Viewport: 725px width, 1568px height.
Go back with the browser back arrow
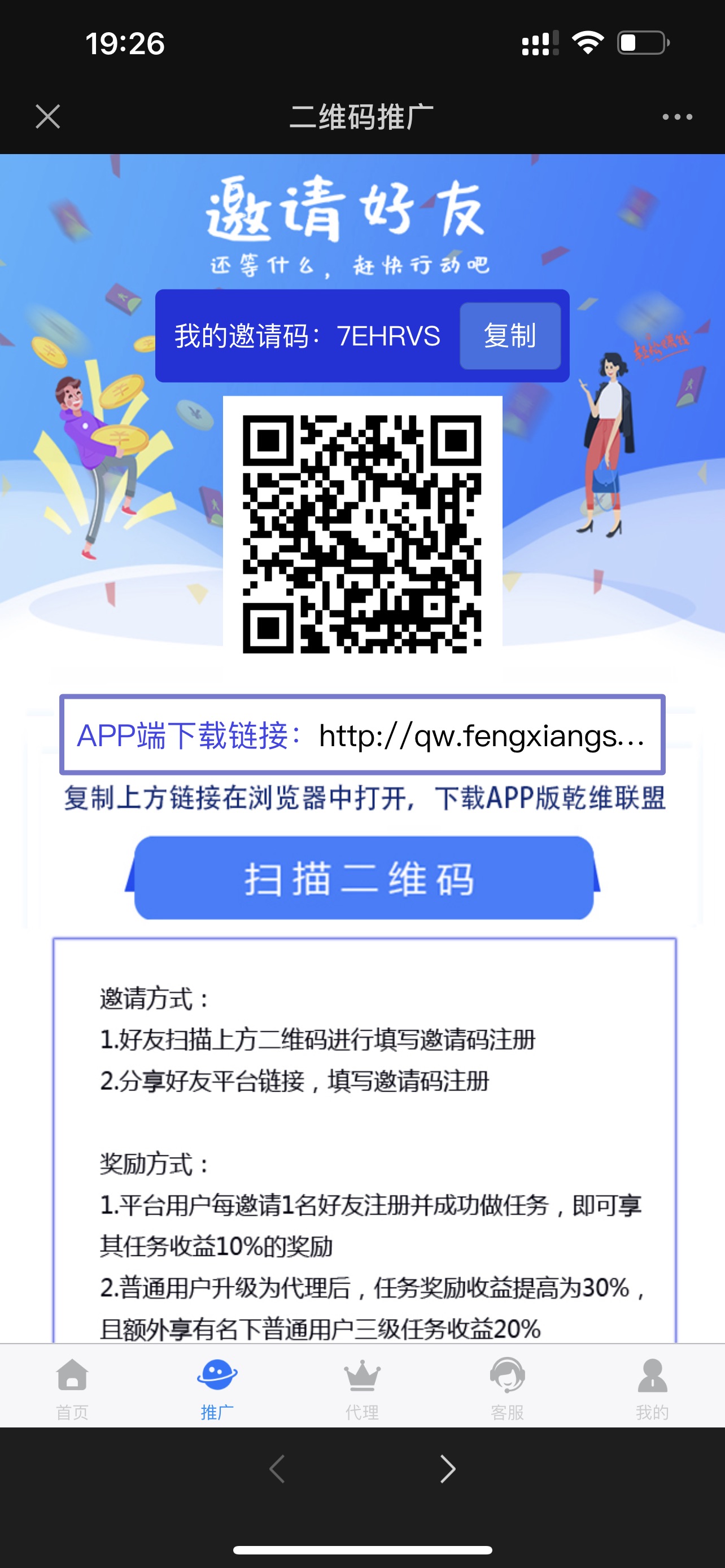[278, 1469]
